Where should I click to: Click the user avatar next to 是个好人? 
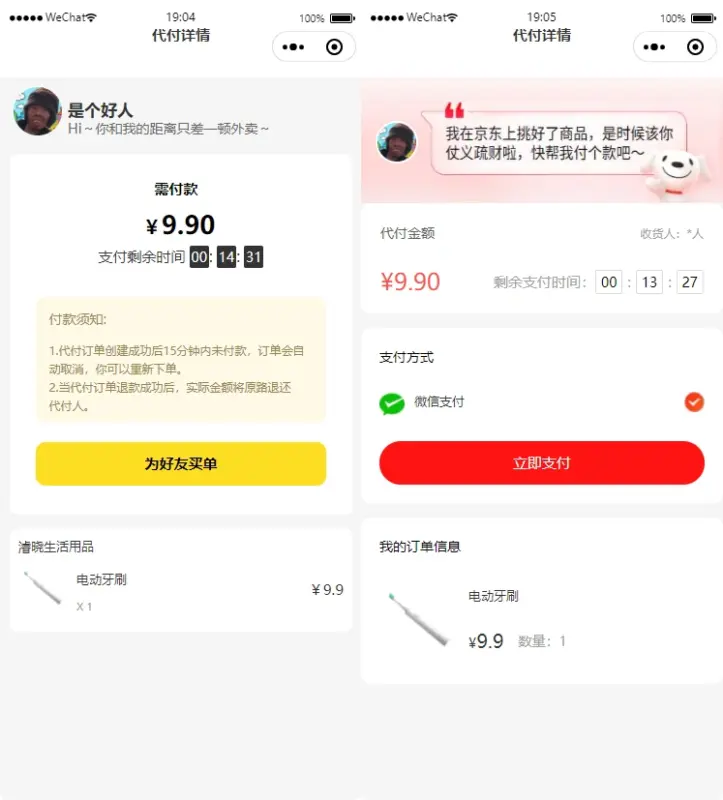coord(36,112)
